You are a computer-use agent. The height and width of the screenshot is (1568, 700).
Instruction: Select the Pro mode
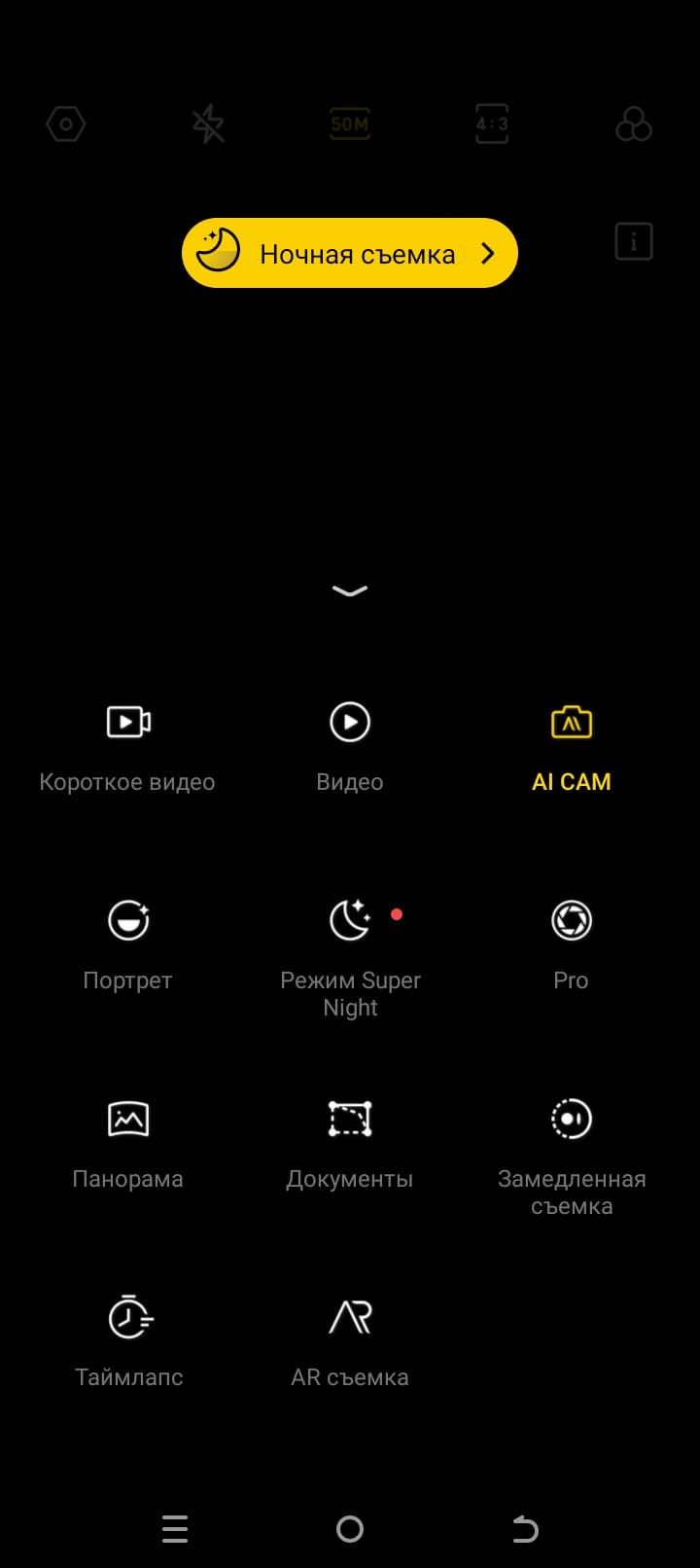[x=572, y=944]
